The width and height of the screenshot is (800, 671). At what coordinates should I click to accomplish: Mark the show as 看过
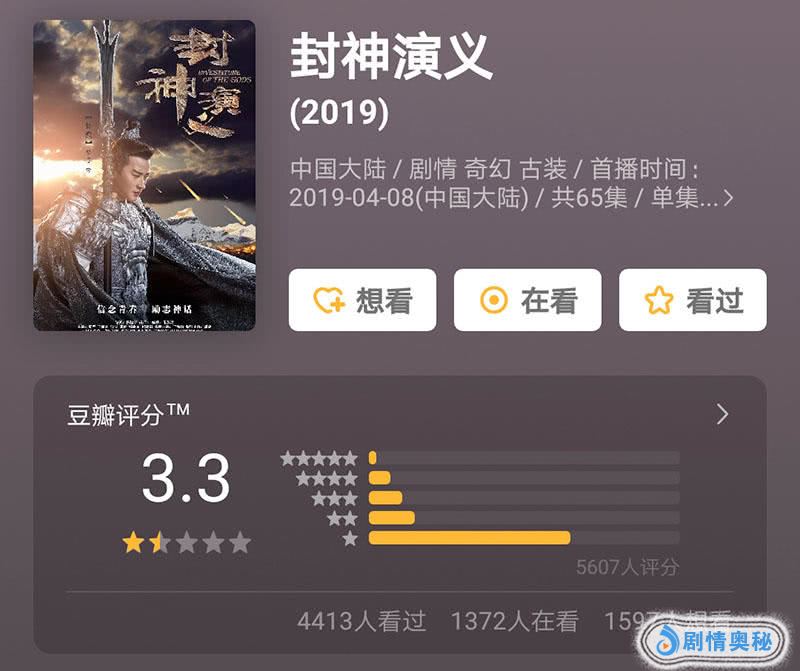692,300
